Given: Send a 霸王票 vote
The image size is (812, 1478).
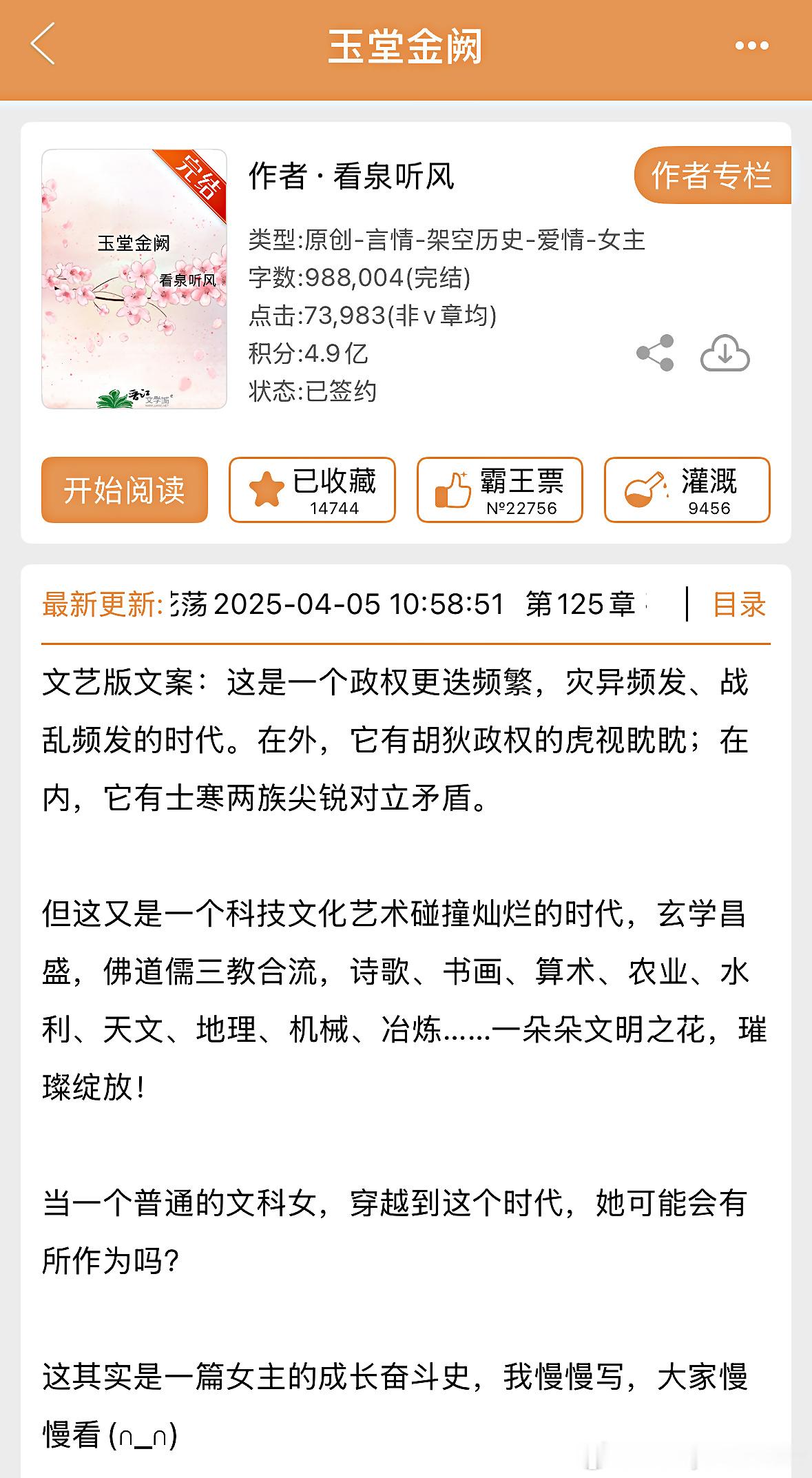Looking at the screenshot, I should pyautogui.click(x=500, y=490).
